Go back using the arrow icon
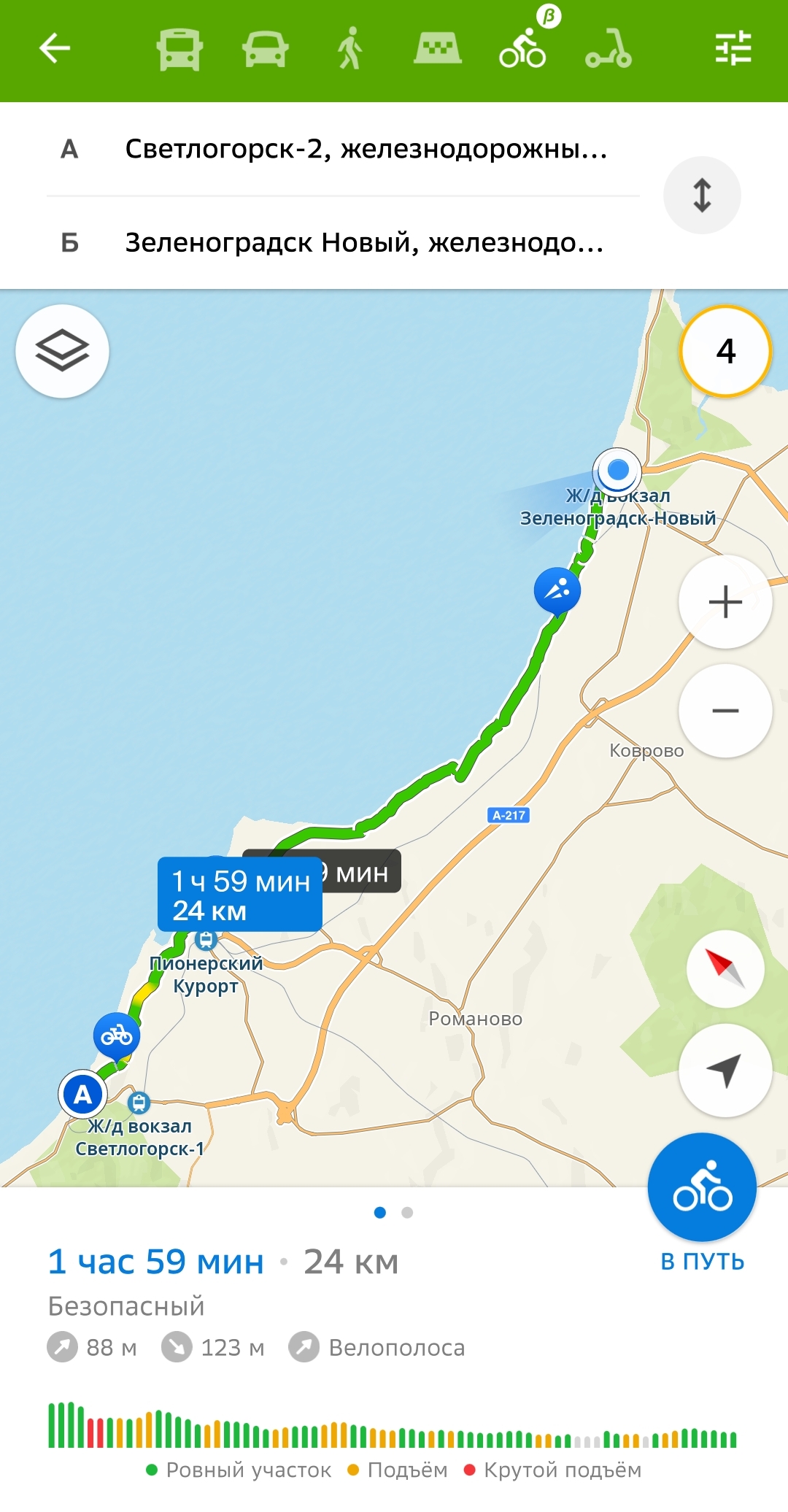 (55, 49)
